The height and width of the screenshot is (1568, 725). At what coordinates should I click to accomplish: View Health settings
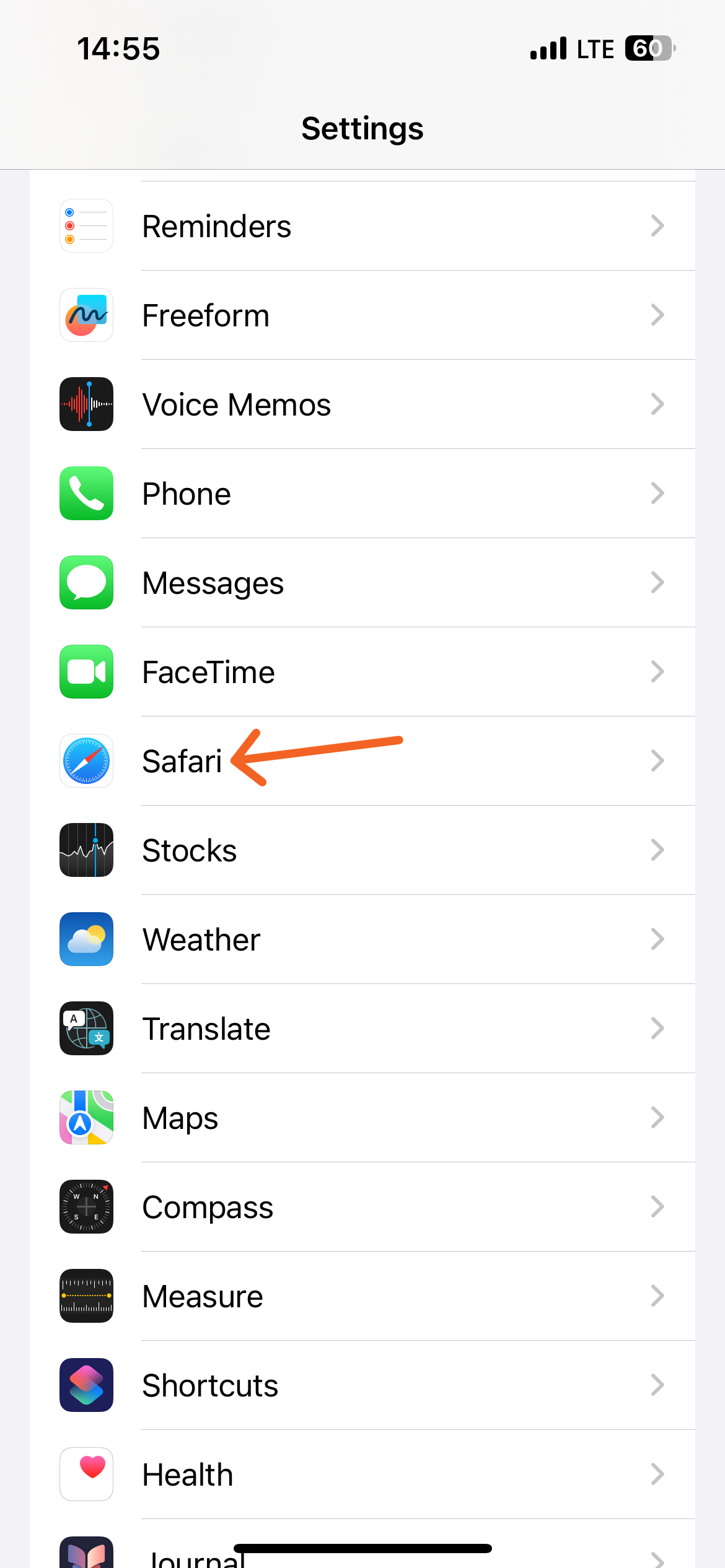362,1474
